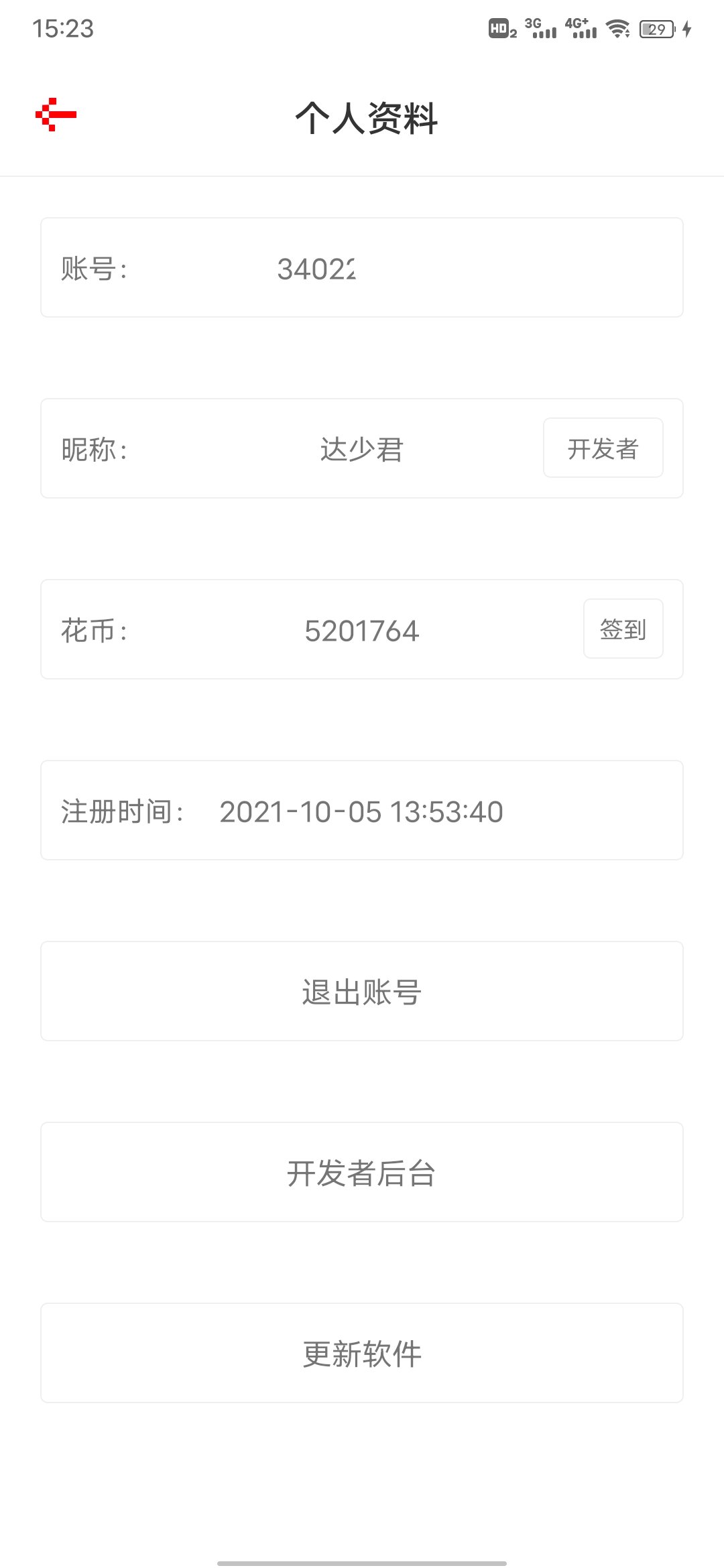Tap the 开发者 button beside nickname

click(x=603, y=448)
